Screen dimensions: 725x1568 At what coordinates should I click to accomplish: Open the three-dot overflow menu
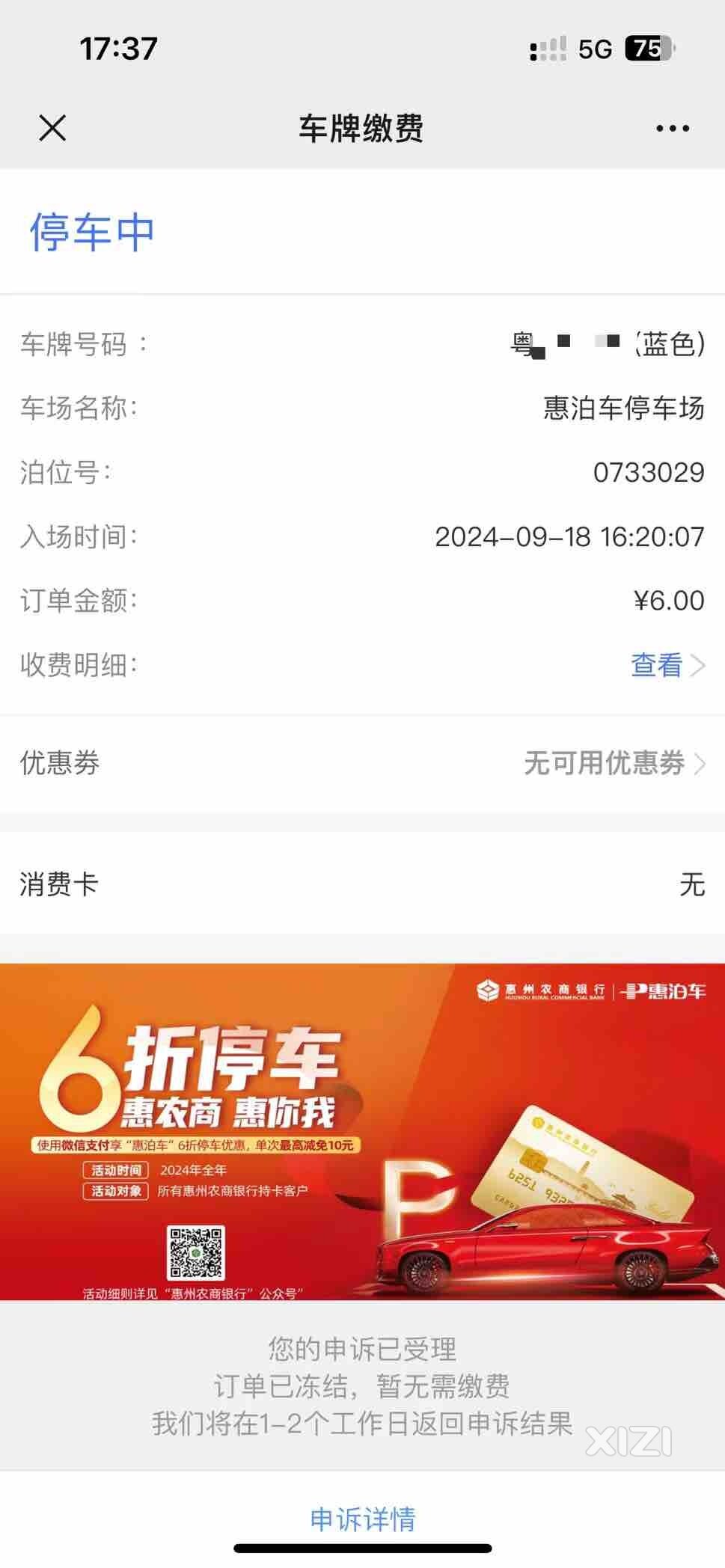tap(672, 129)
